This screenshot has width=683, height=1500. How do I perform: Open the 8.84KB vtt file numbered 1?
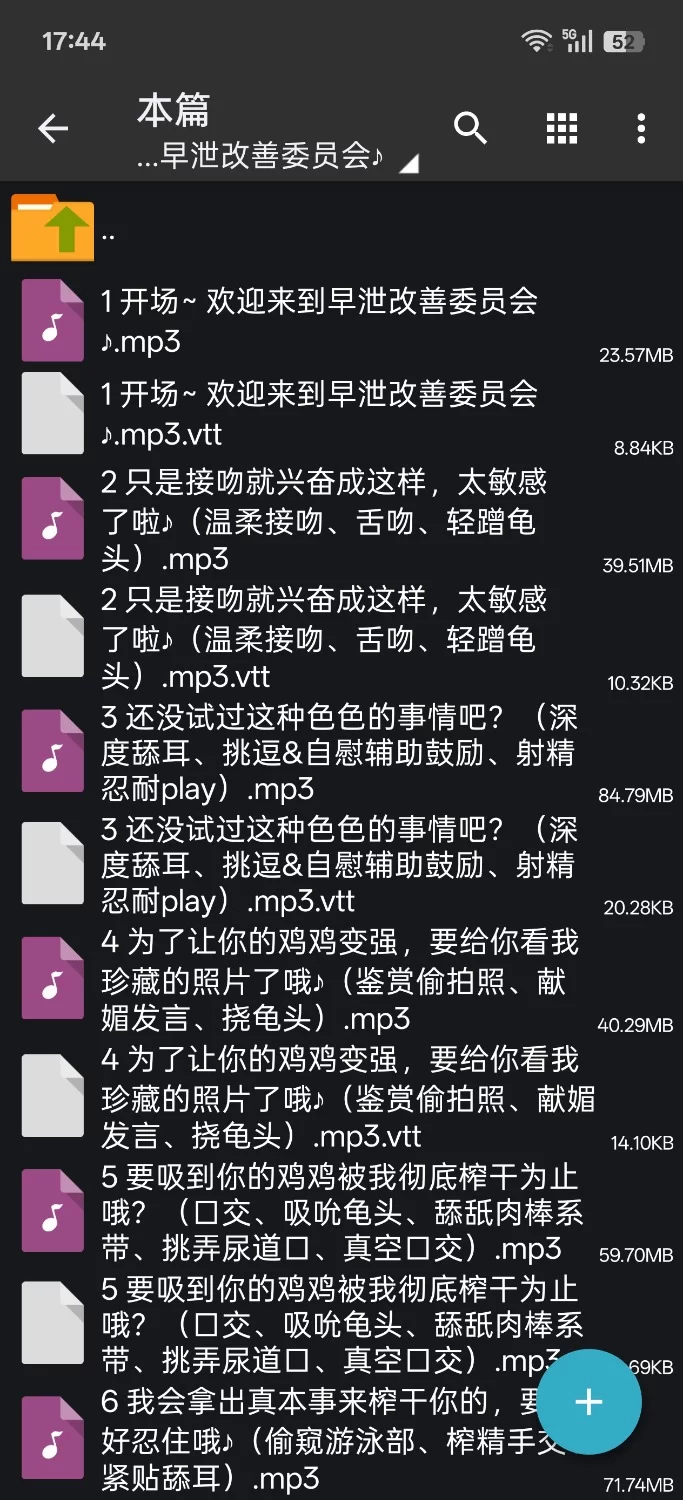tap(320, 414)
